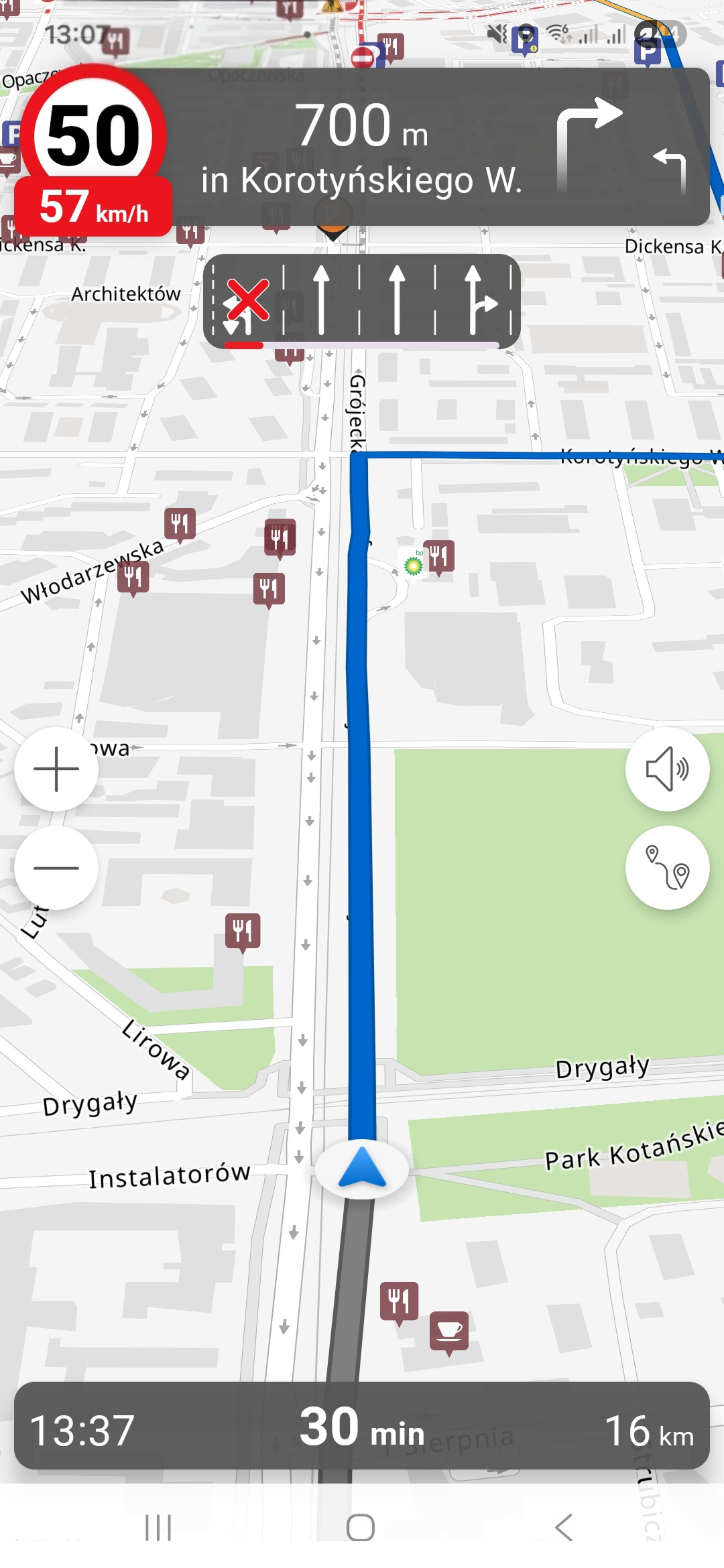This screenshot has width=724, height=1568.
Task: Toggle voice guidance sound
Action: pyautogui.click(x=667, y=769)
